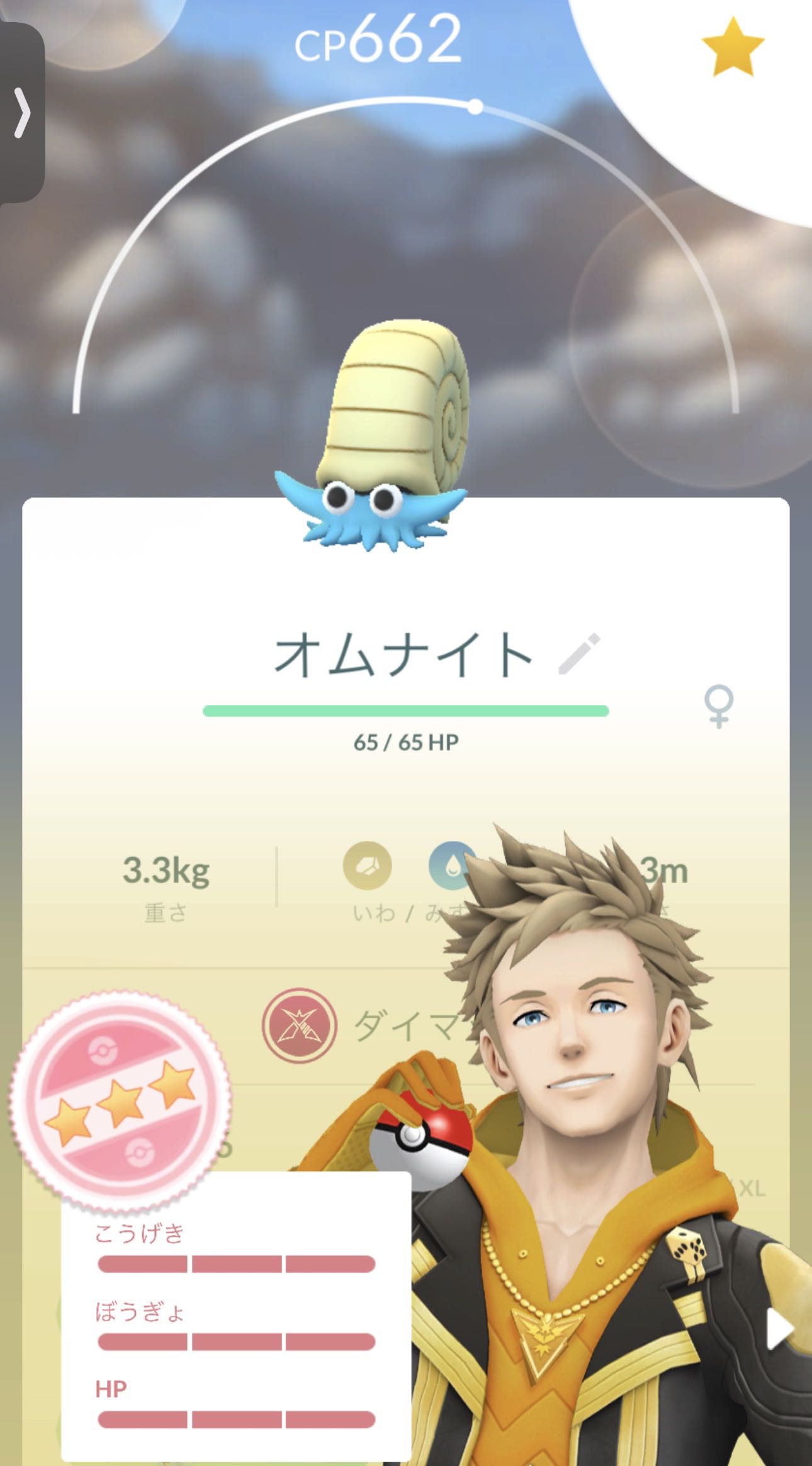Expand the side panel arrow tab
812x1466 pixels.
(x=22, y=113)
